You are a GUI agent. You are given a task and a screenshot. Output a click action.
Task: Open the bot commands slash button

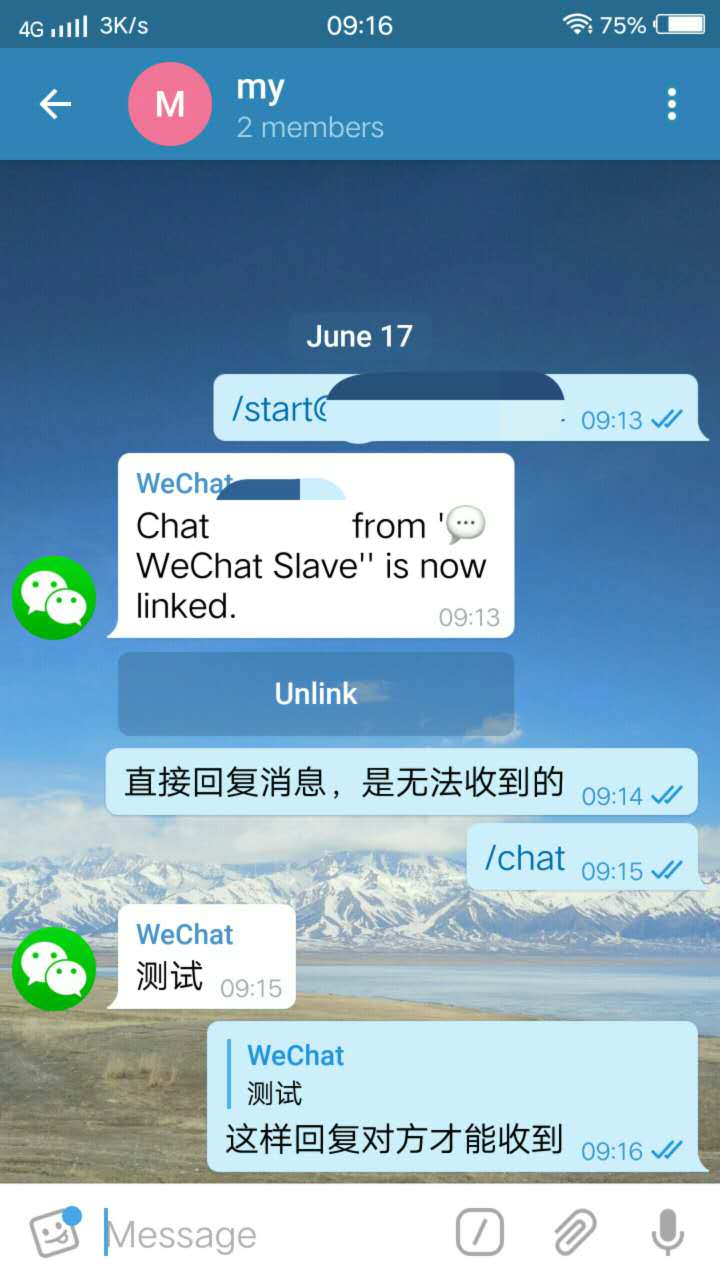pos(480,1232)
